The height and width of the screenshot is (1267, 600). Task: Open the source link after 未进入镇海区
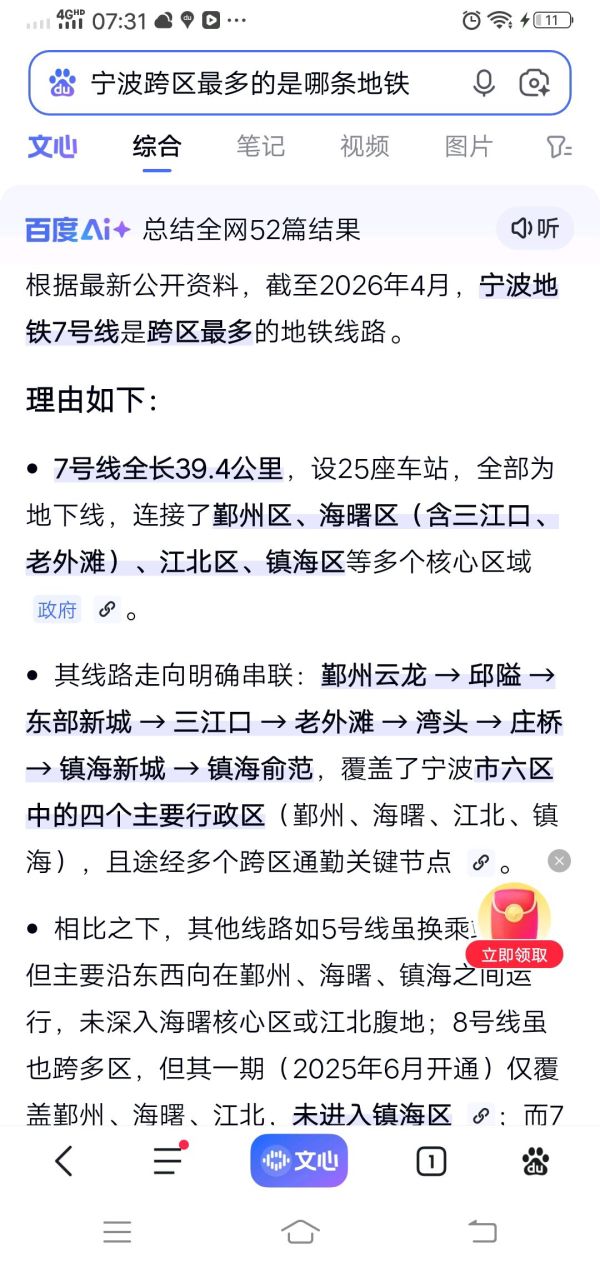point(481,1115)
